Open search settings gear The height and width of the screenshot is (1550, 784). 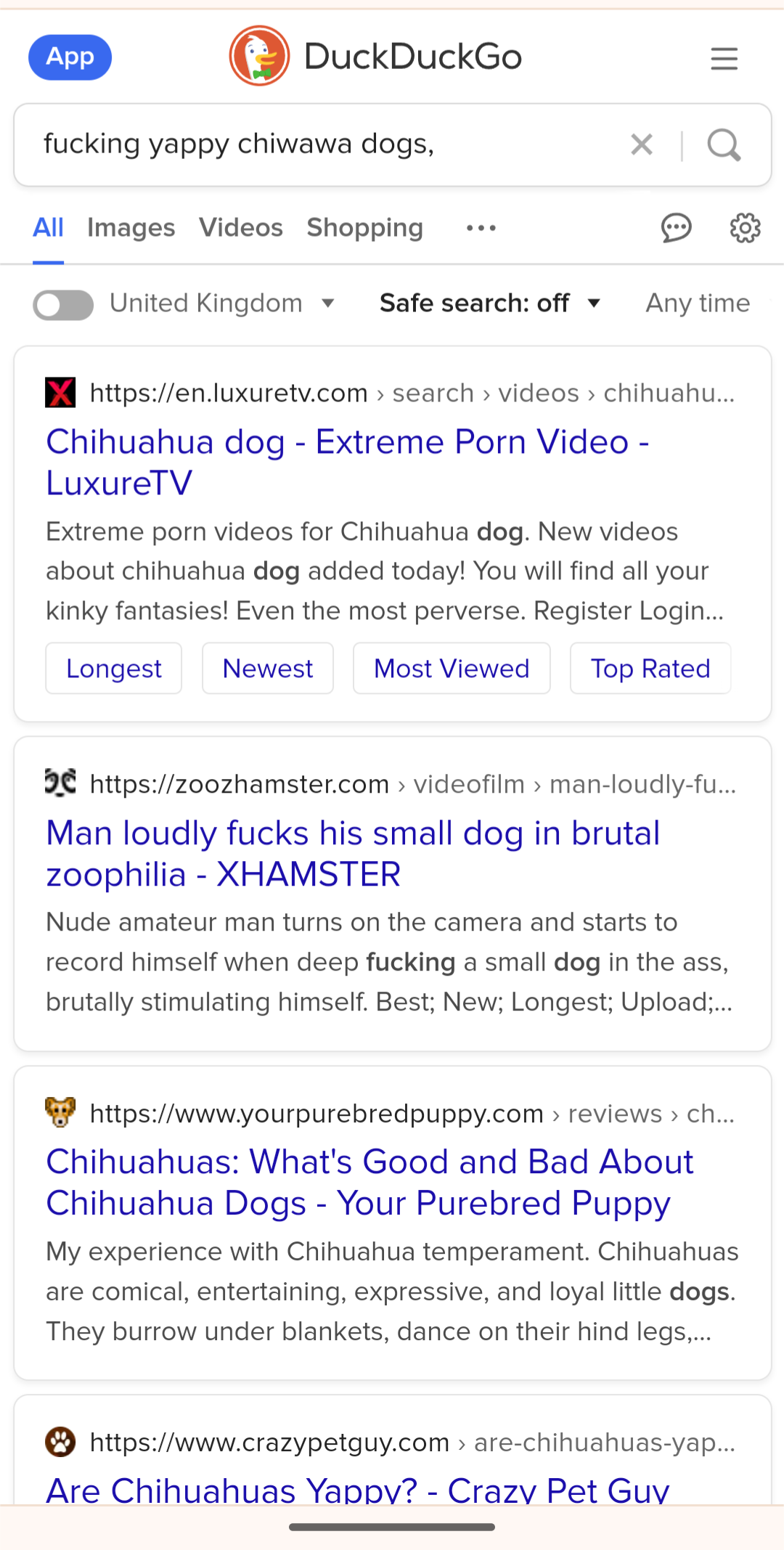[745, 228]
